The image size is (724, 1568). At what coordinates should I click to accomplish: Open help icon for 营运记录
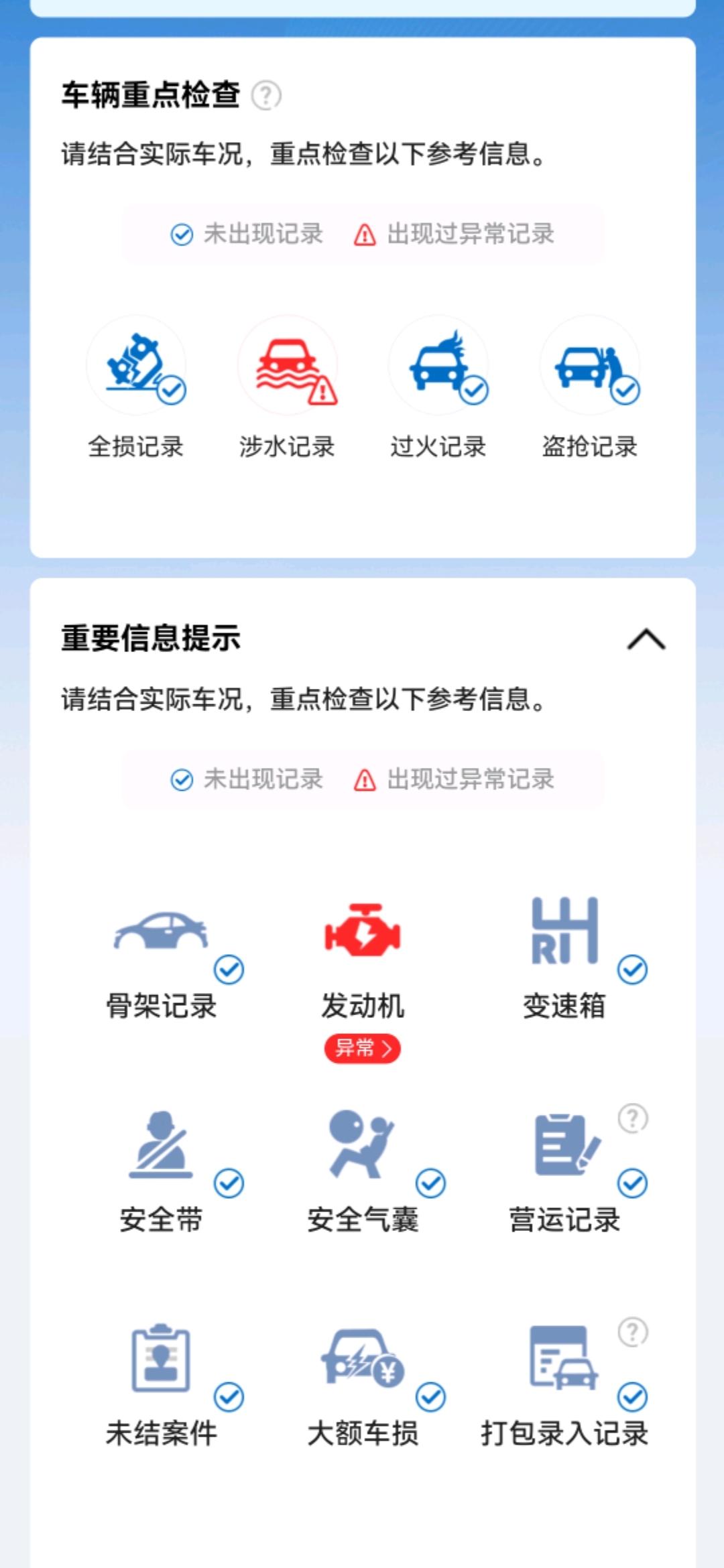click(x=632, y=1118)
